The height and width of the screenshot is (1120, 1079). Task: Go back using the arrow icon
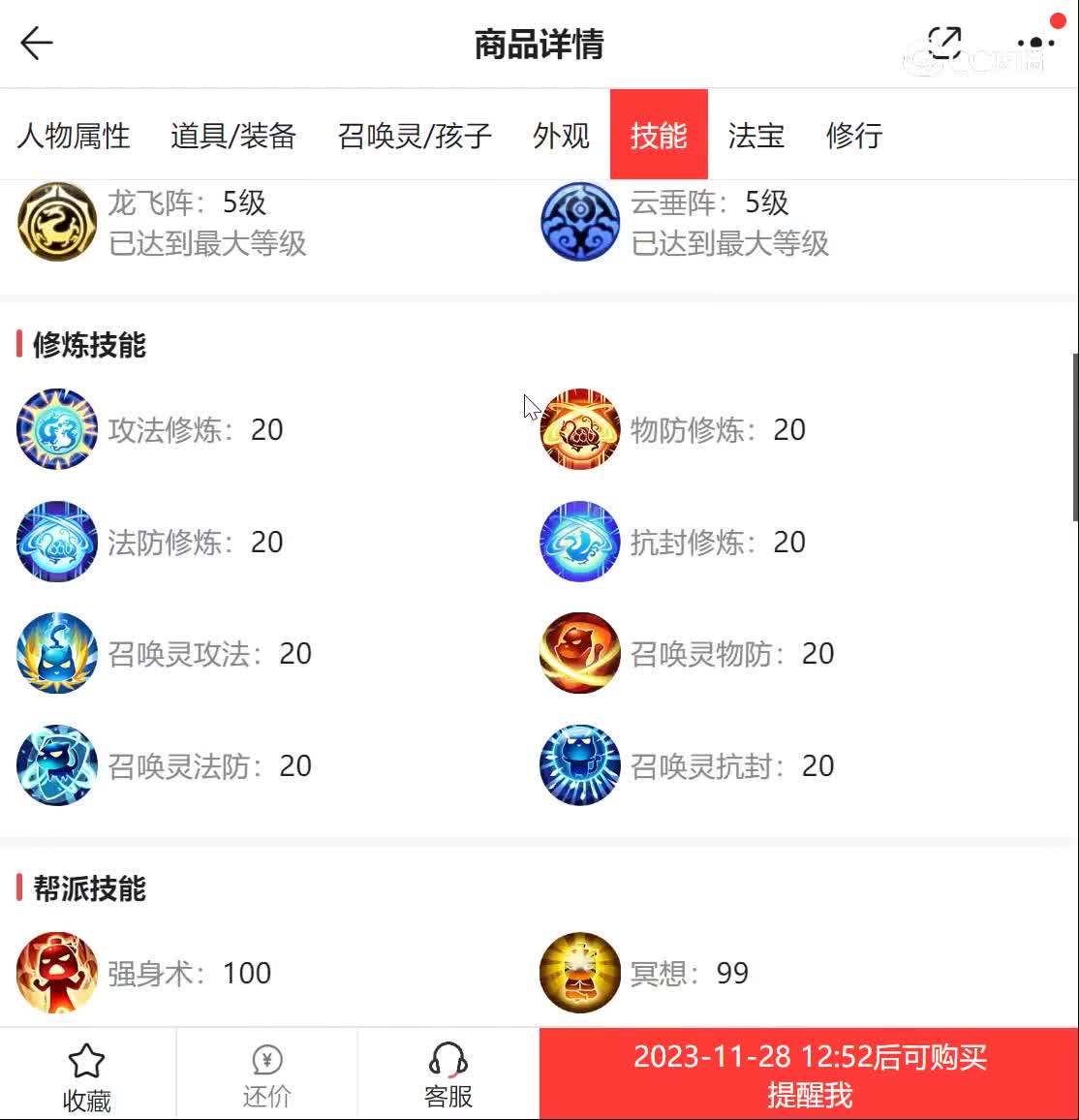point(37,44)
